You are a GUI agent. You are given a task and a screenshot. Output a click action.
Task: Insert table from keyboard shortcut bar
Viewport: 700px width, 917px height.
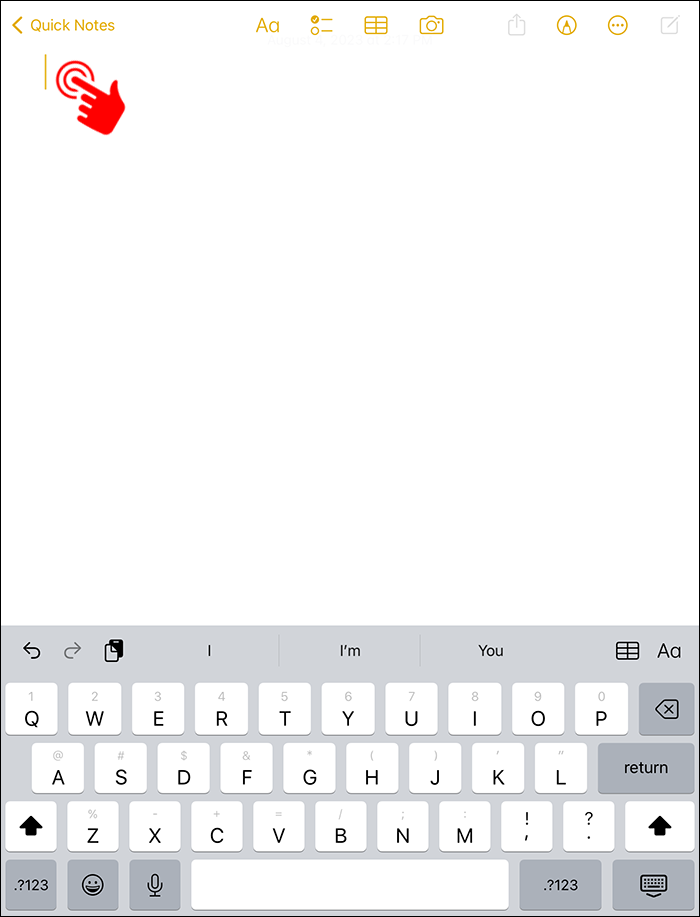tap(627, 651)
